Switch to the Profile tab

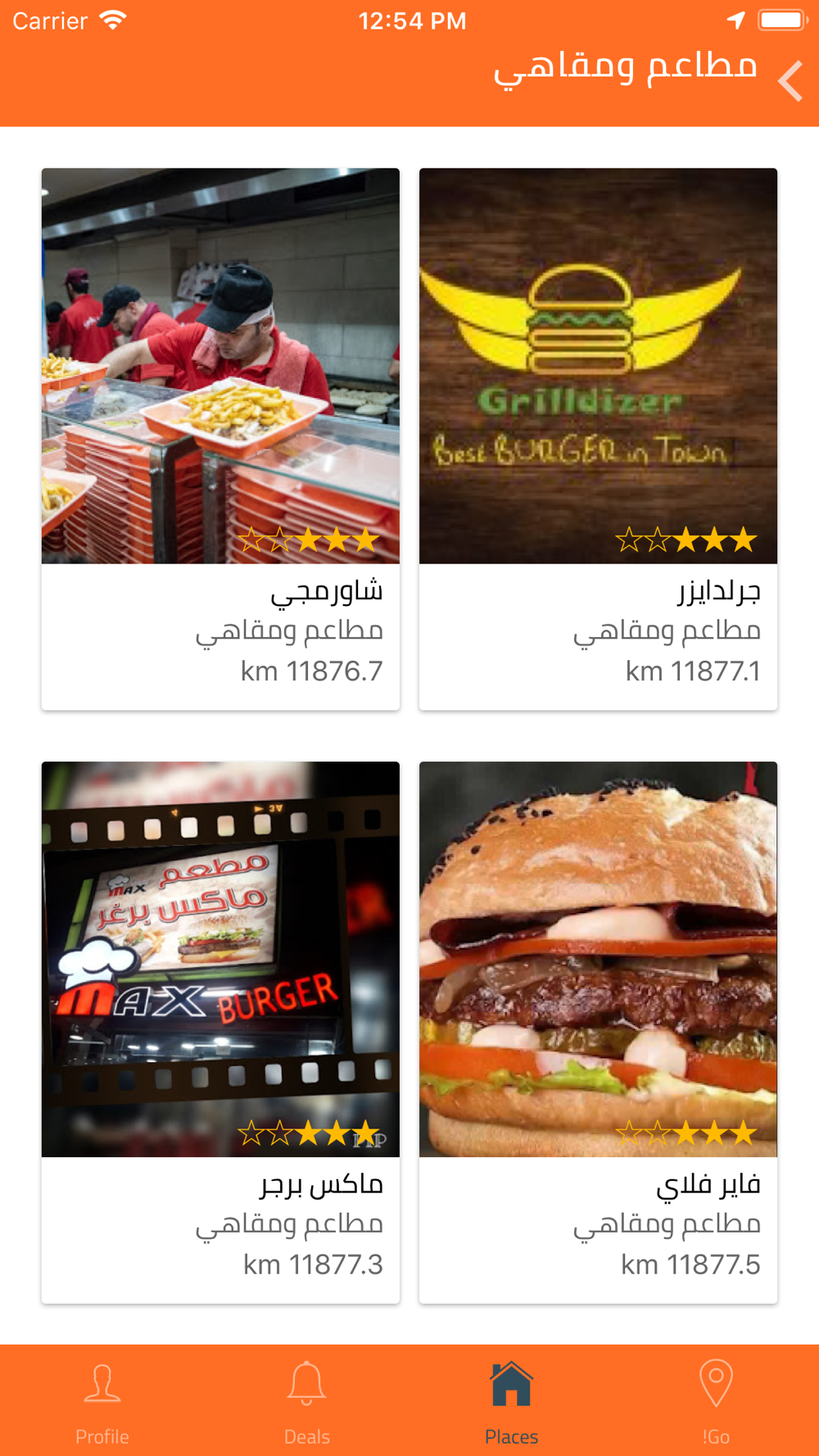click(x=102, y=1402)
